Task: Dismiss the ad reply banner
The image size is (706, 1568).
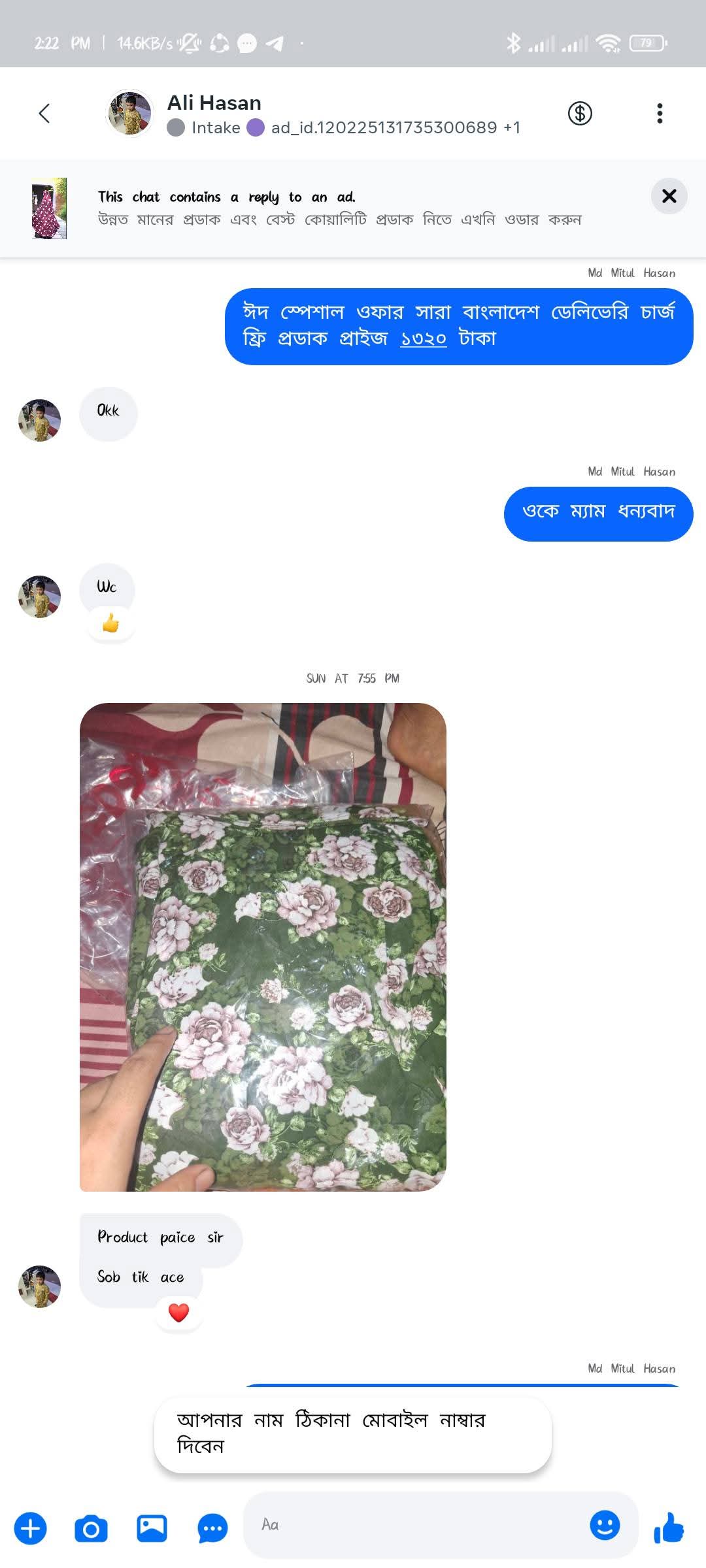Action: tap(669, 196)
